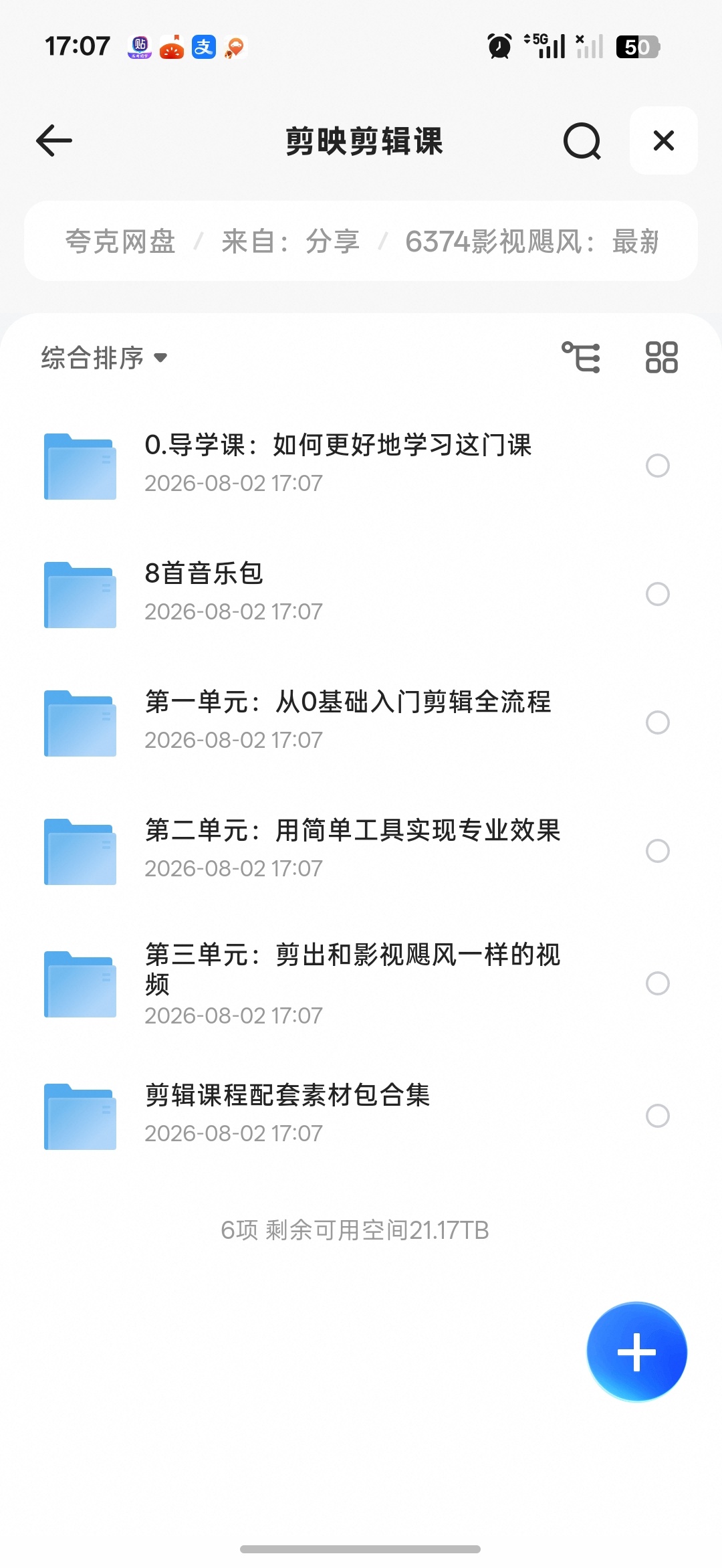Tick the circle next to 剪辑课程配套素材包合集

(658, 1116)
